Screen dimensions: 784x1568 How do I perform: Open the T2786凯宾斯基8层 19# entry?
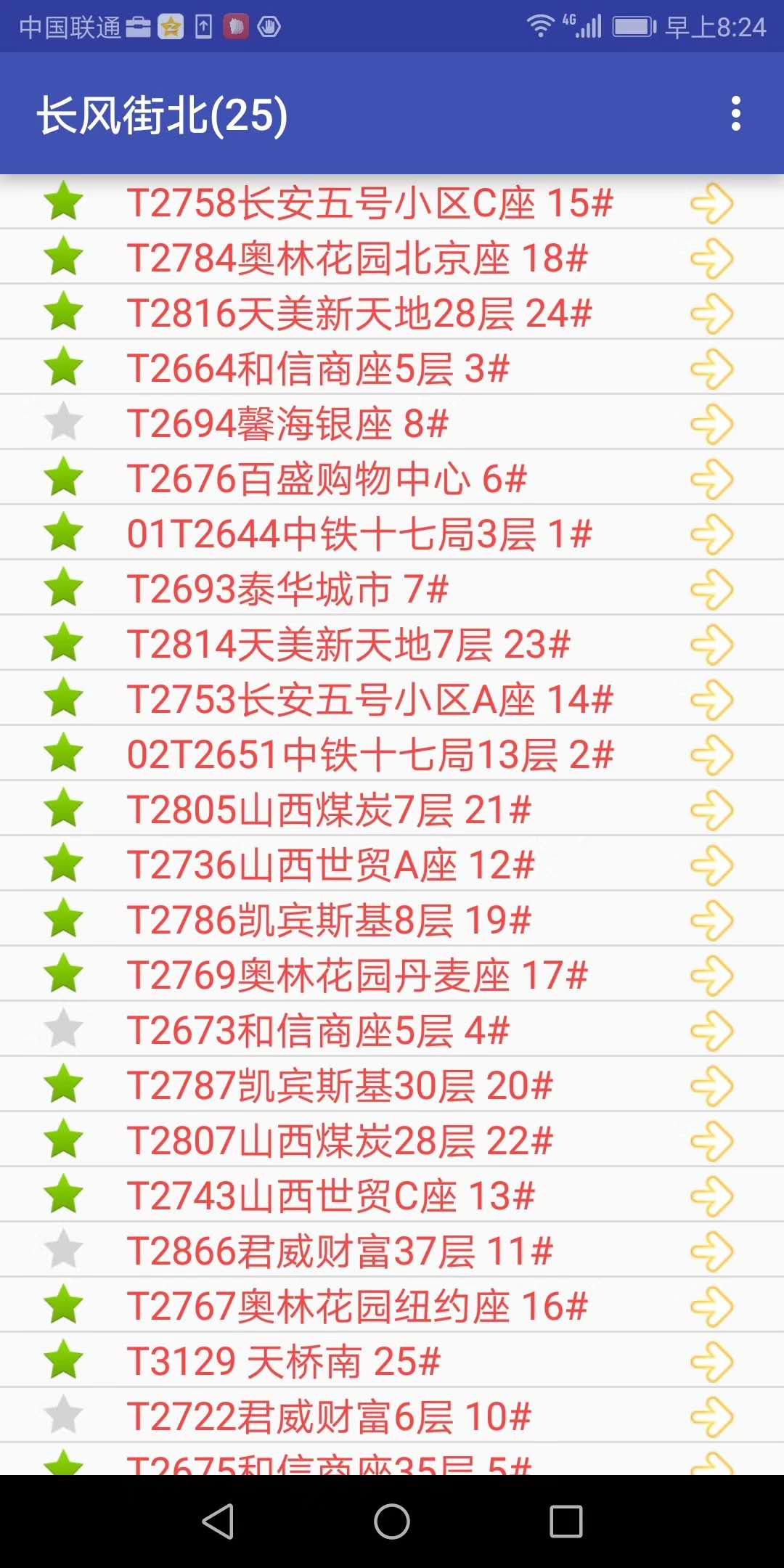point(329,920)
